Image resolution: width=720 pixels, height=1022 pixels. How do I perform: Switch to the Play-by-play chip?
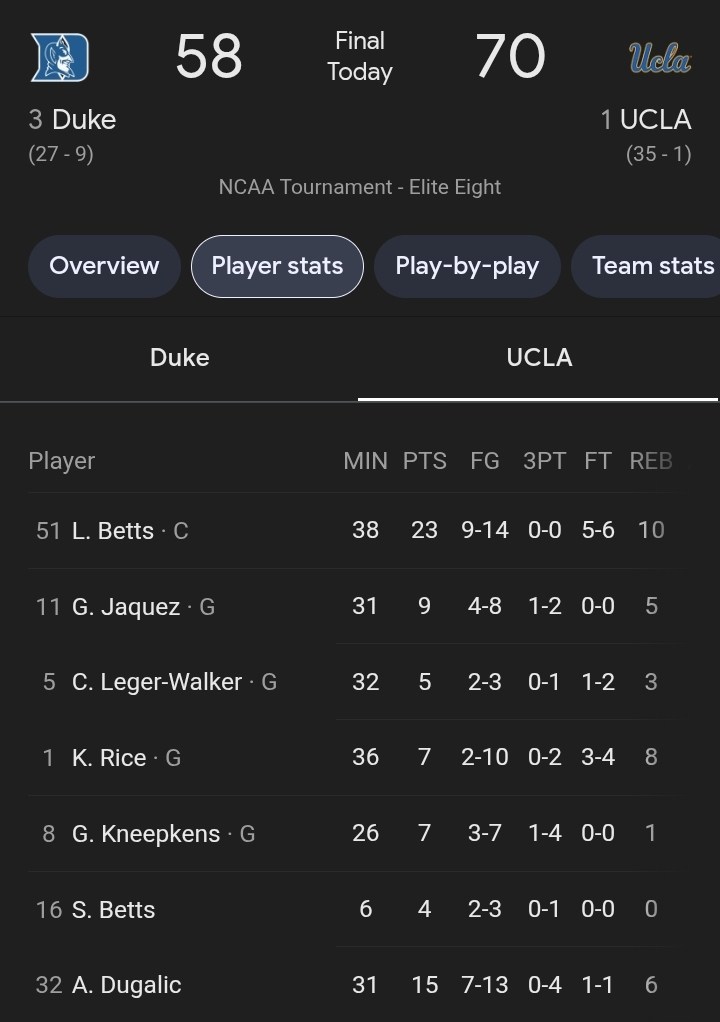[467, 266]
